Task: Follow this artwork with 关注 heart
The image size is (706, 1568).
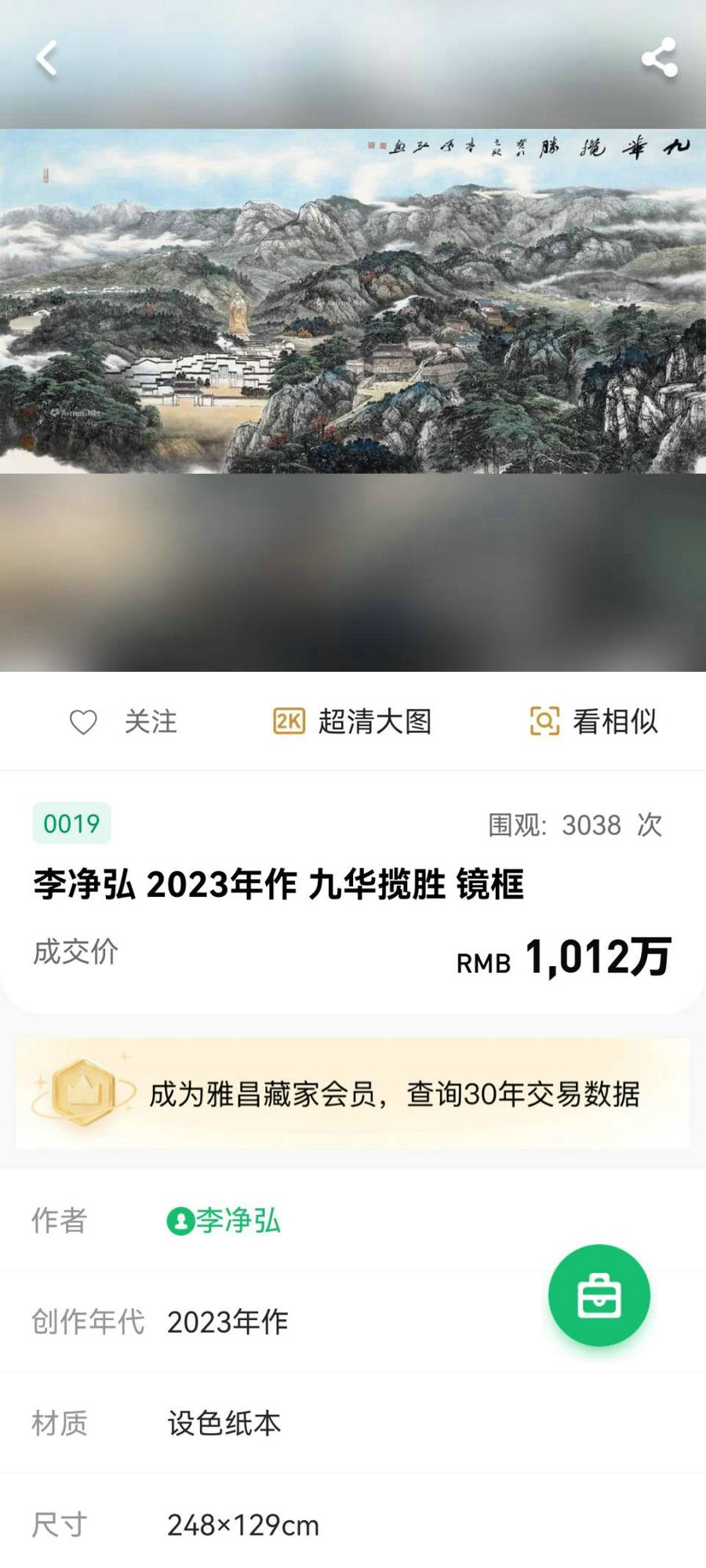Action: [x=123, y=721]
